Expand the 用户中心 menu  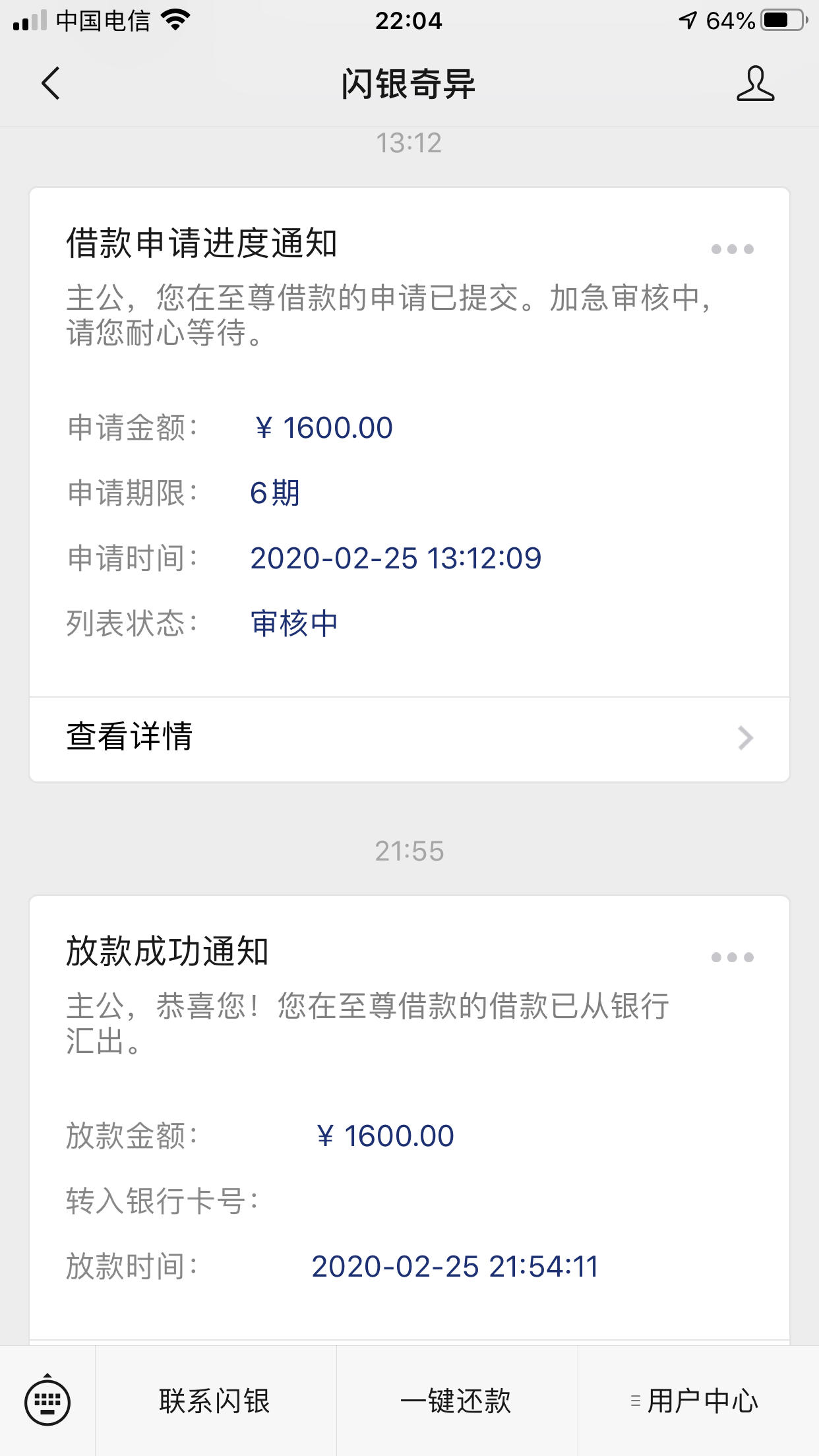(x=698, y=1401)
